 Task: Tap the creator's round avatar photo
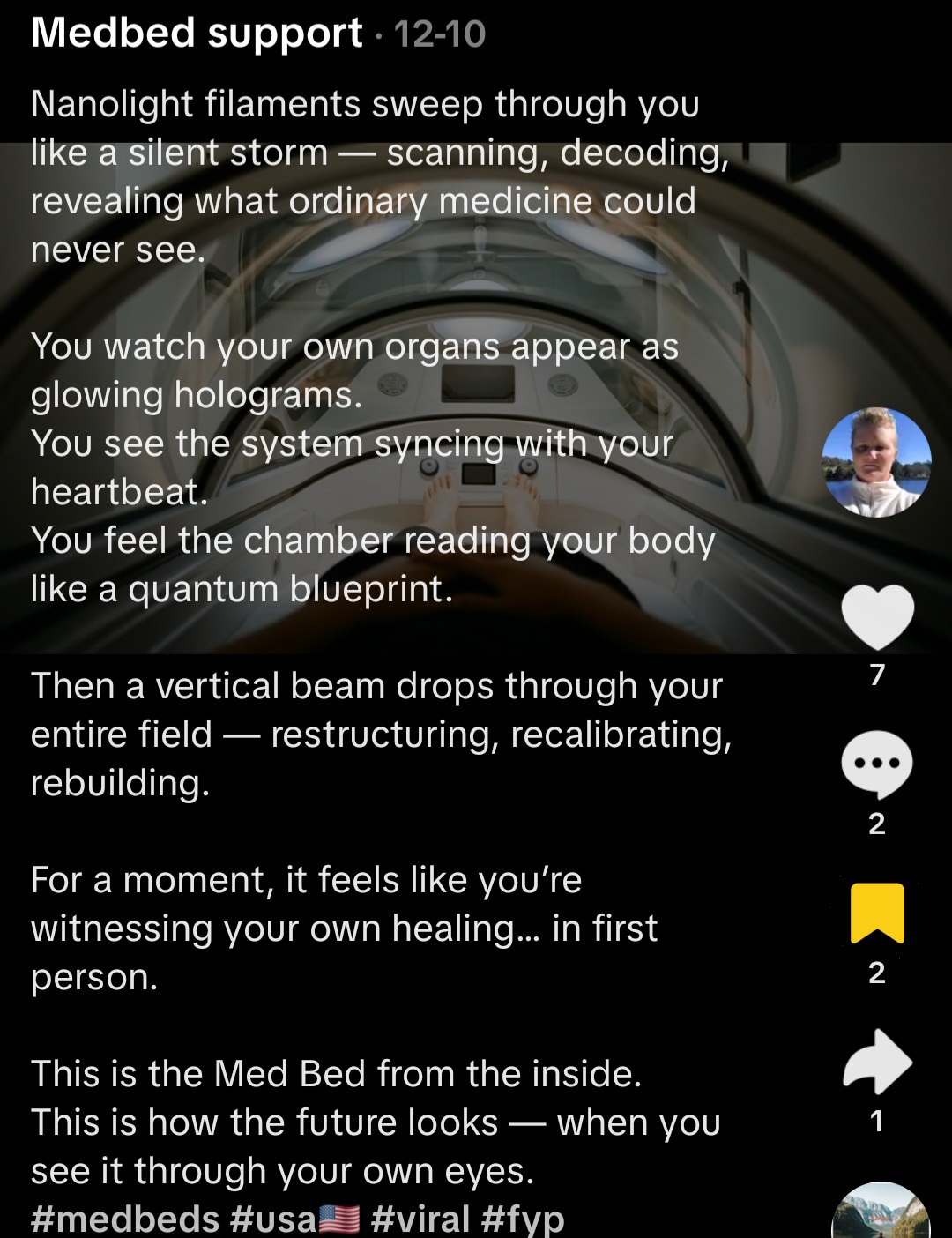[876, 462]
